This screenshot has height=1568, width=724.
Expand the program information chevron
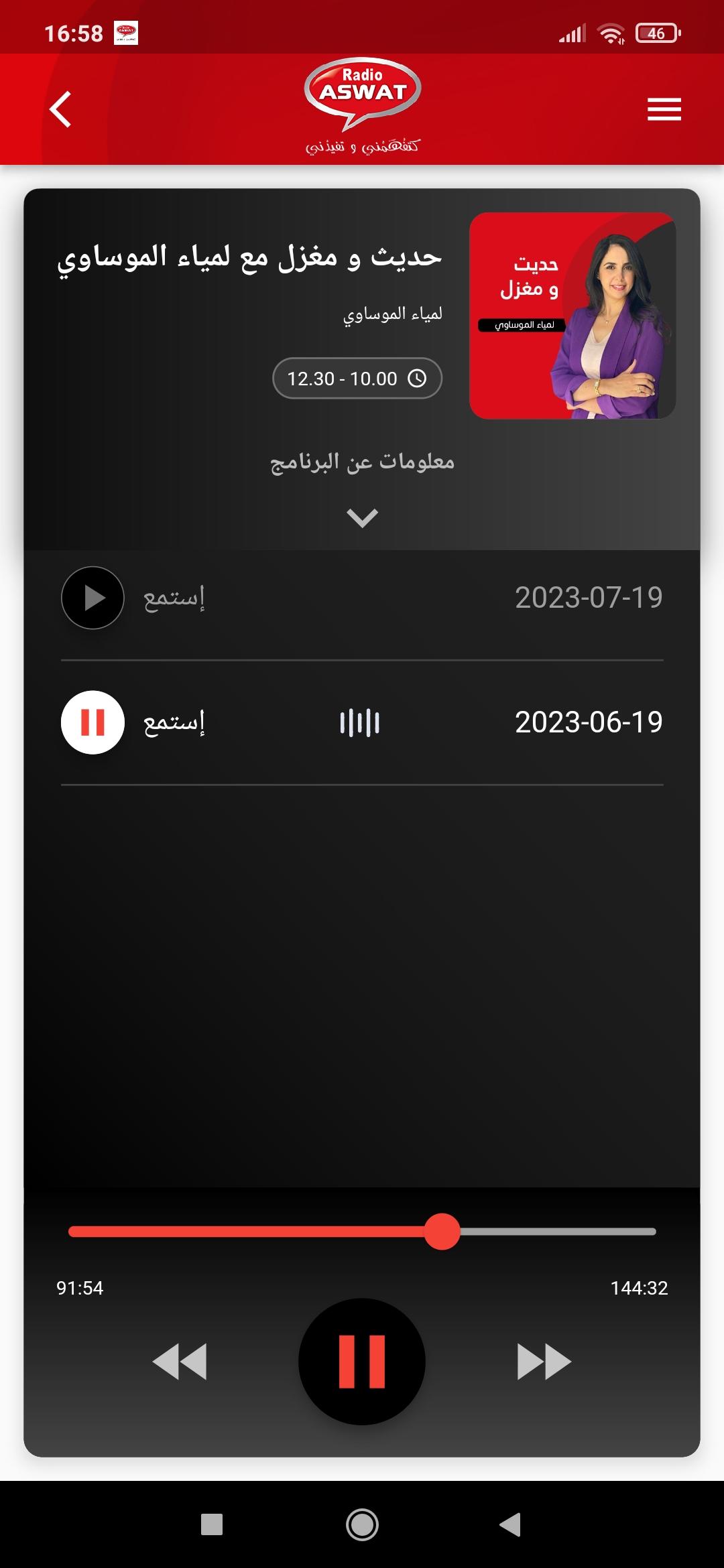click(x=362, y=518)
